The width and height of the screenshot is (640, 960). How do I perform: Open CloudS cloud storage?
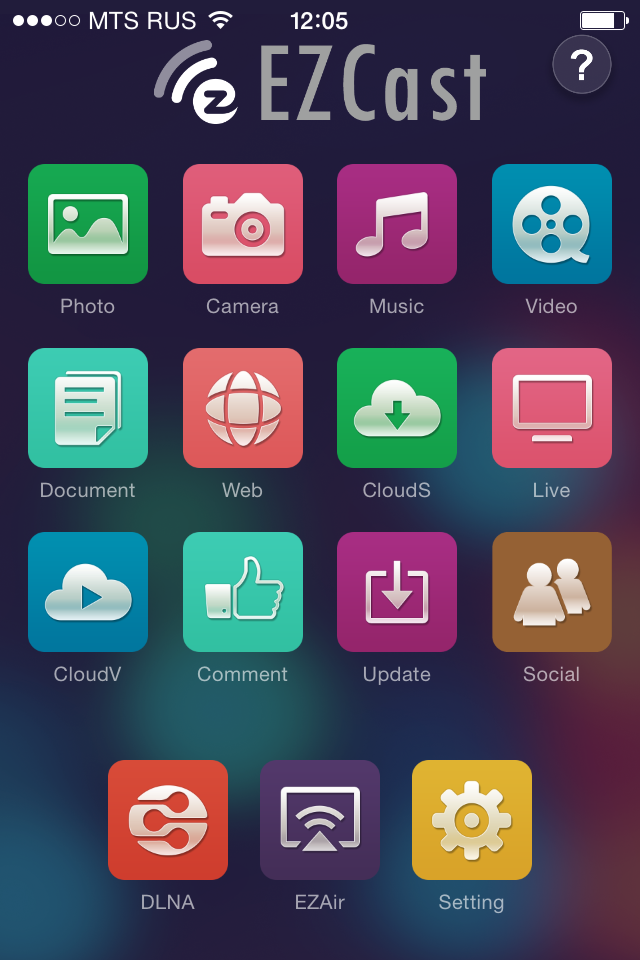[397, 408]
